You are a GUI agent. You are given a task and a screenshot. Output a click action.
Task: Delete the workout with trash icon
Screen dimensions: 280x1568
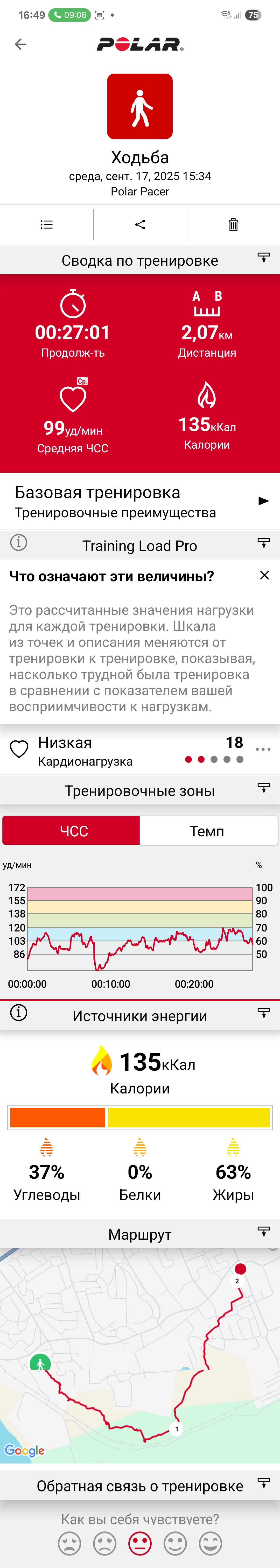pyautogui.click(x=233, y=225)
